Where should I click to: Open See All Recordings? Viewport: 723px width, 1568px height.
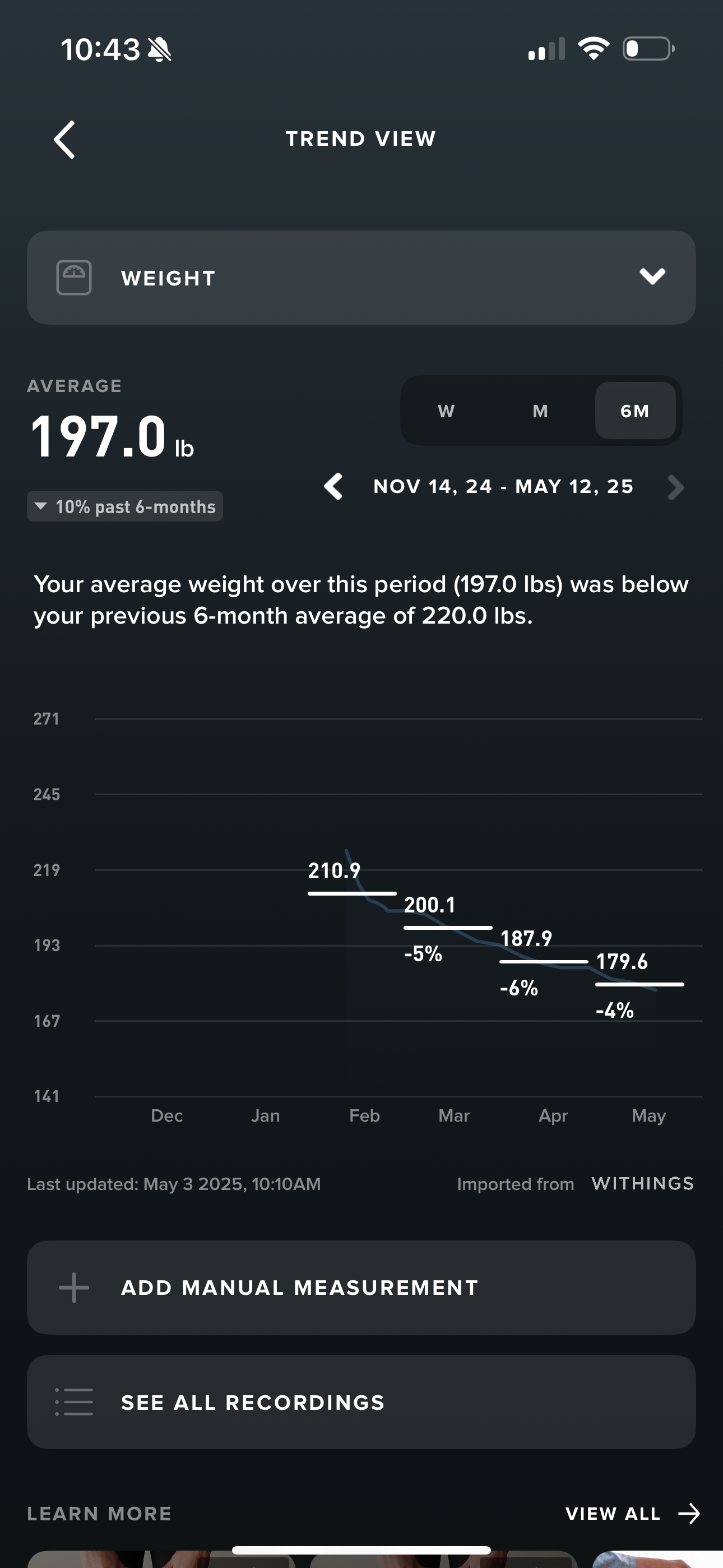(x=361, y=1402)
